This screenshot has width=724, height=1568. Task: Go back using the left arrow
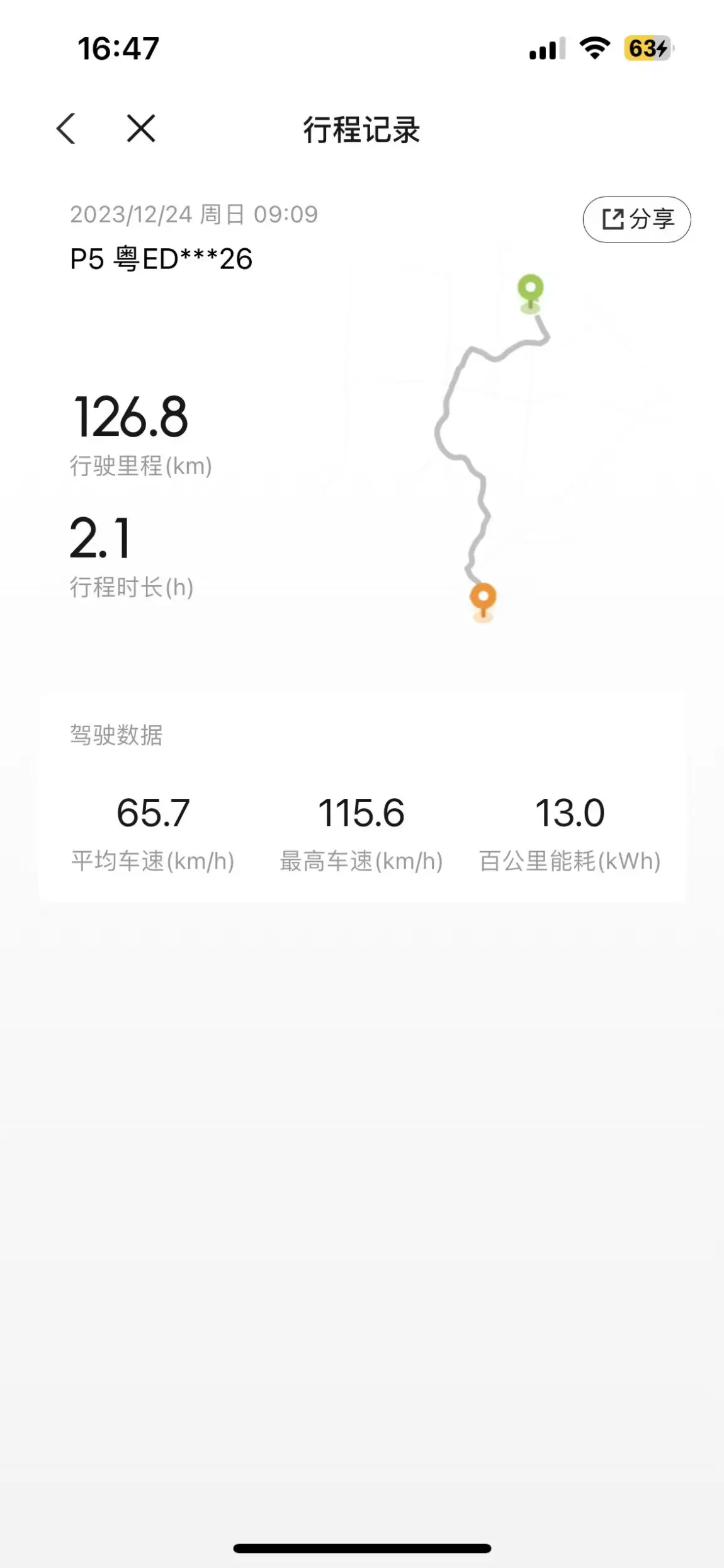pyautogui.click(x=66, y=129)
